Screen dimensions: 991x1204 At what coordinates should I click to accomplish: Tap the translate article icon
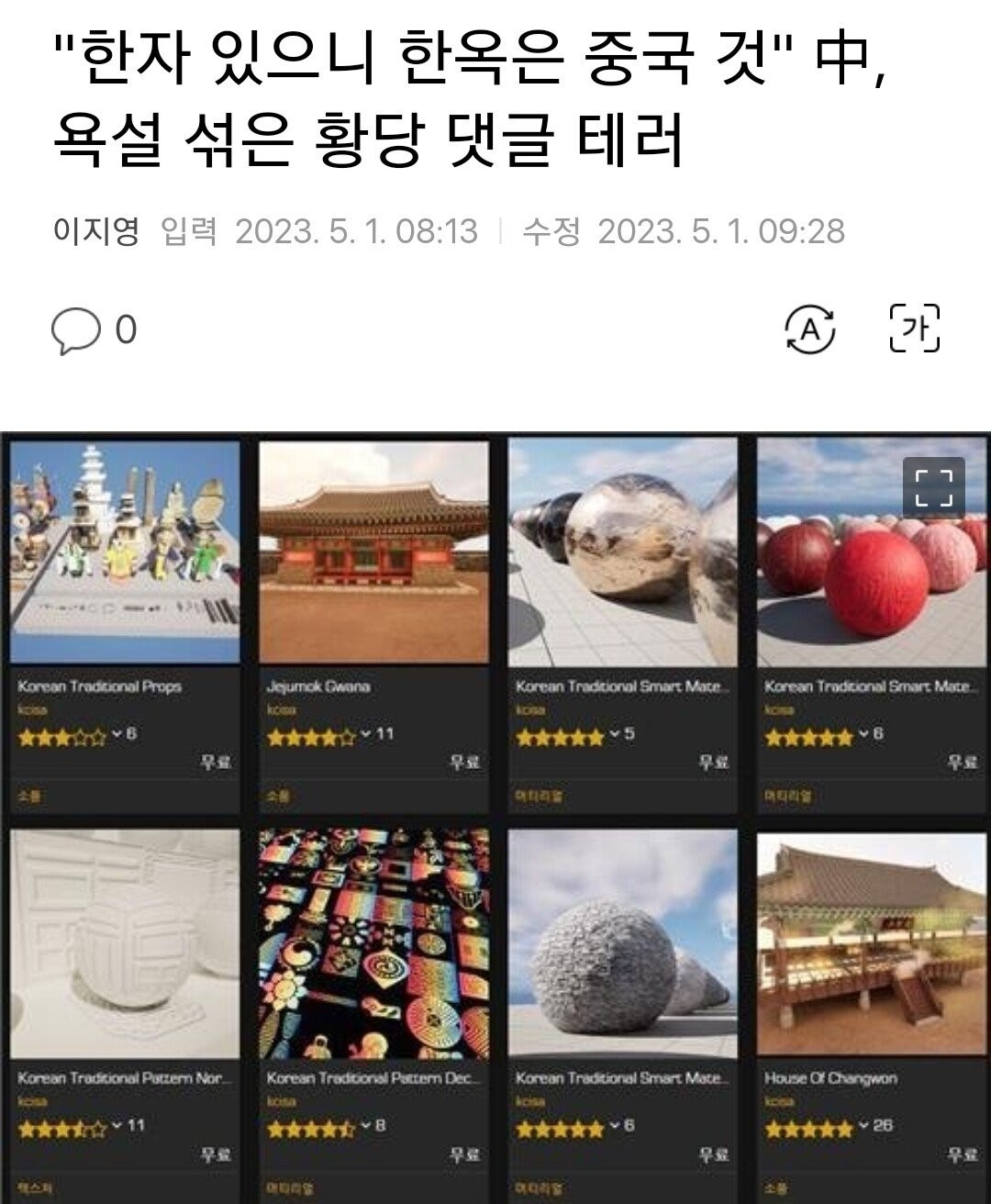pos(809,329)
